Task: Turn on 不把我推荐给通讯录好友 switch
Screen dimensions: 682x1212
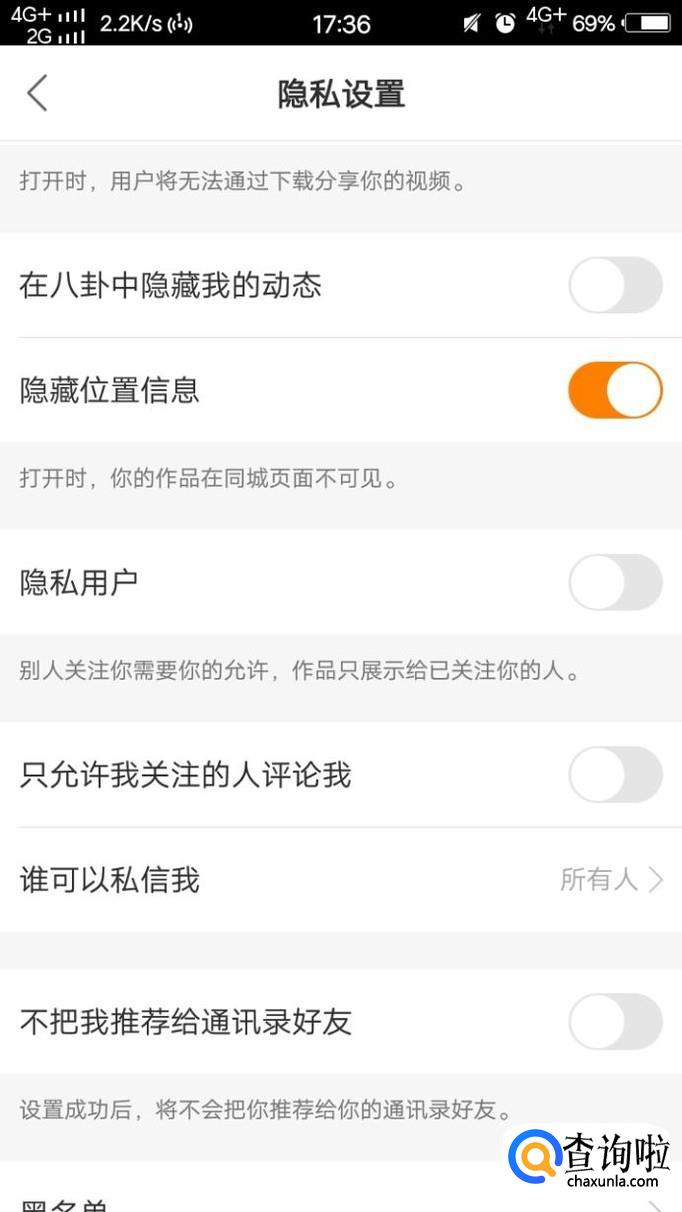Action: pyautogui.click(x=615, y=1022)
